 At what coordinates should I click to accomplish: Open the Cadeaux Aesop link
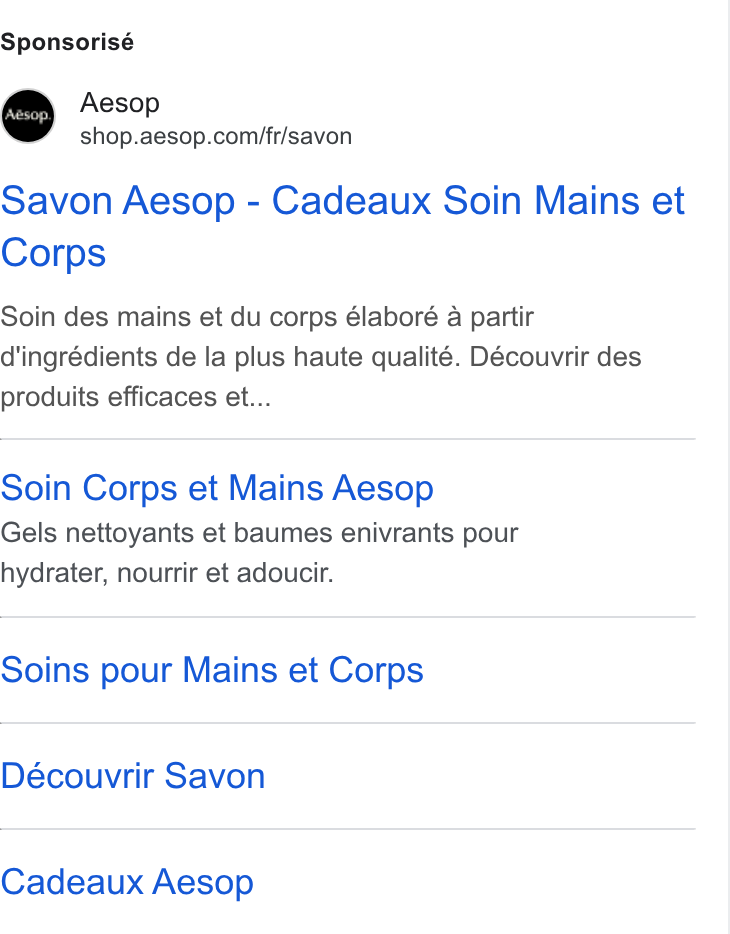[127, 882]
